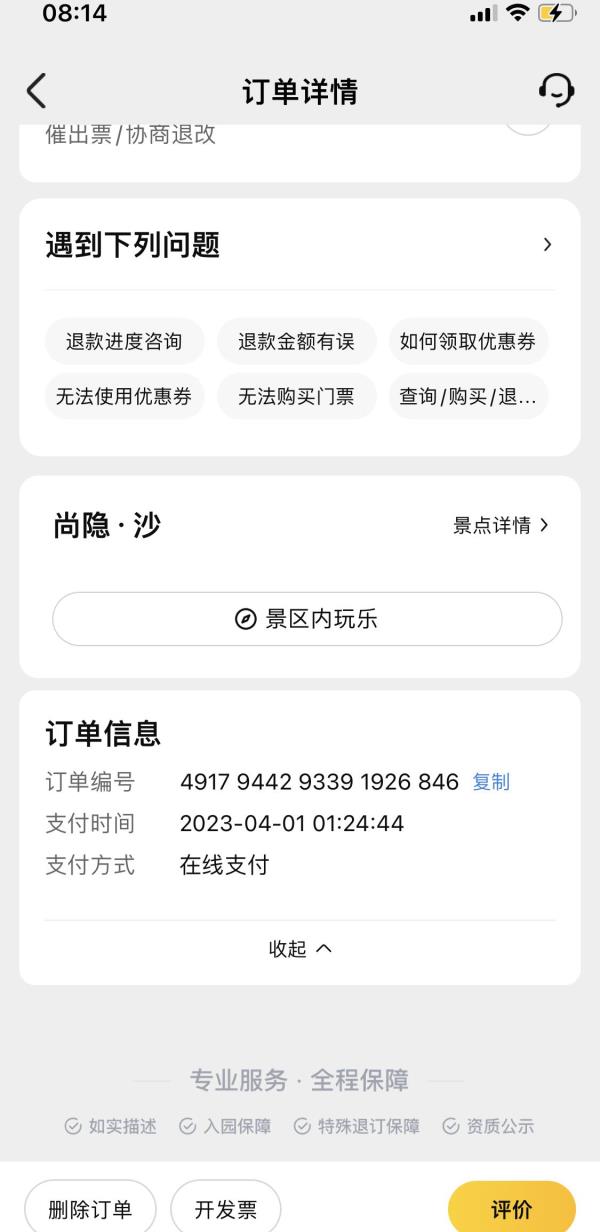Select the 退款金额有误 chip
600x1232 pixels.
(x=296, y=342)
